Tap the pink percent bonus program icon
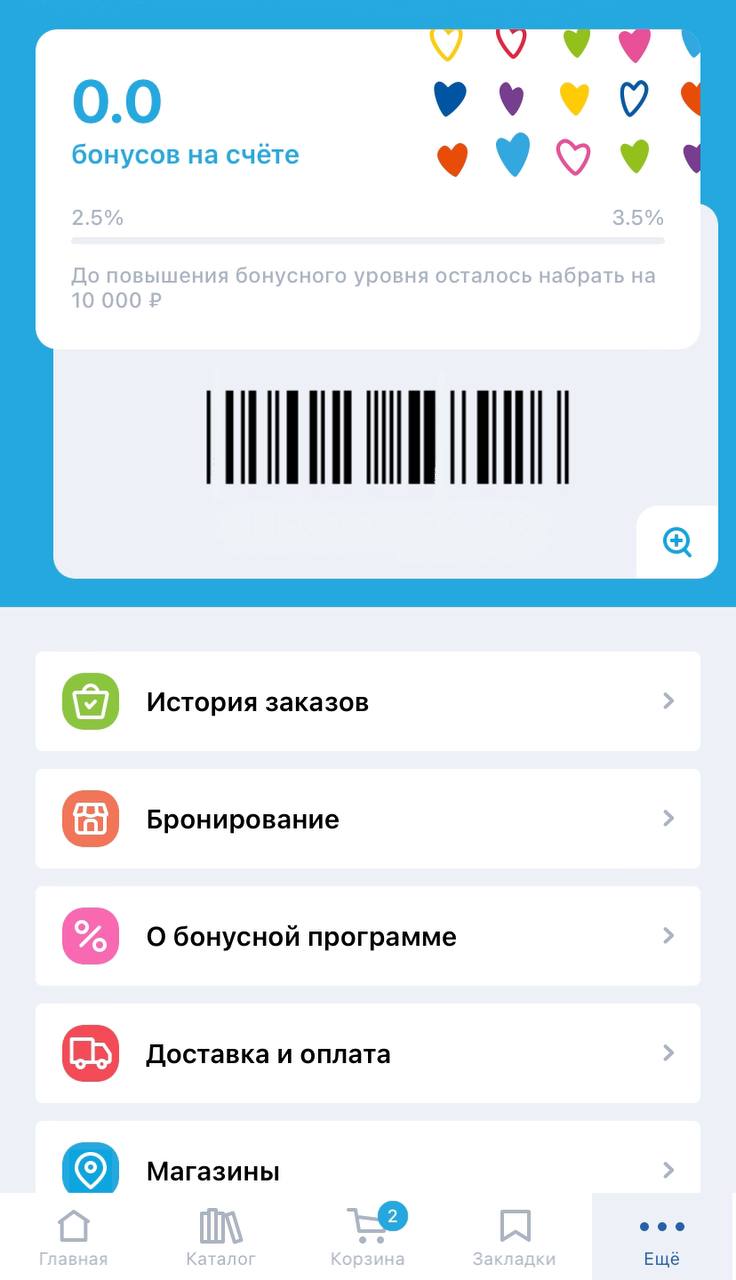The width and height of the screenshot is (736, 1280). pyautogui.click(x=90, y=936)
